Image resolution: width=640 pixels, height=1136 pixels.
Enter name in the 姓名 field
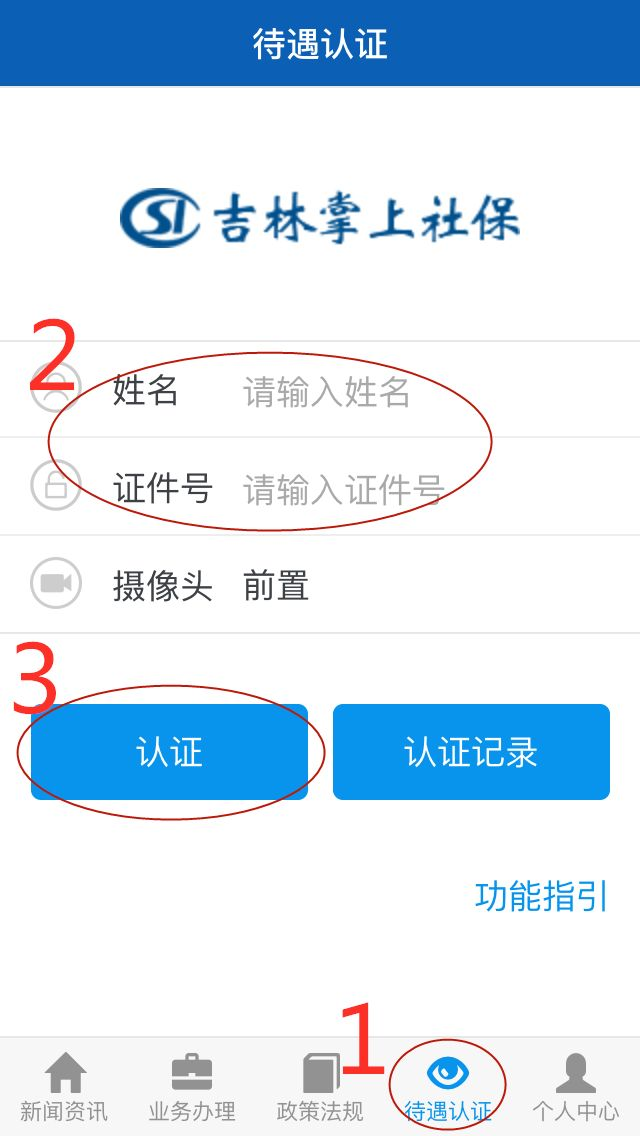point(428,391)
